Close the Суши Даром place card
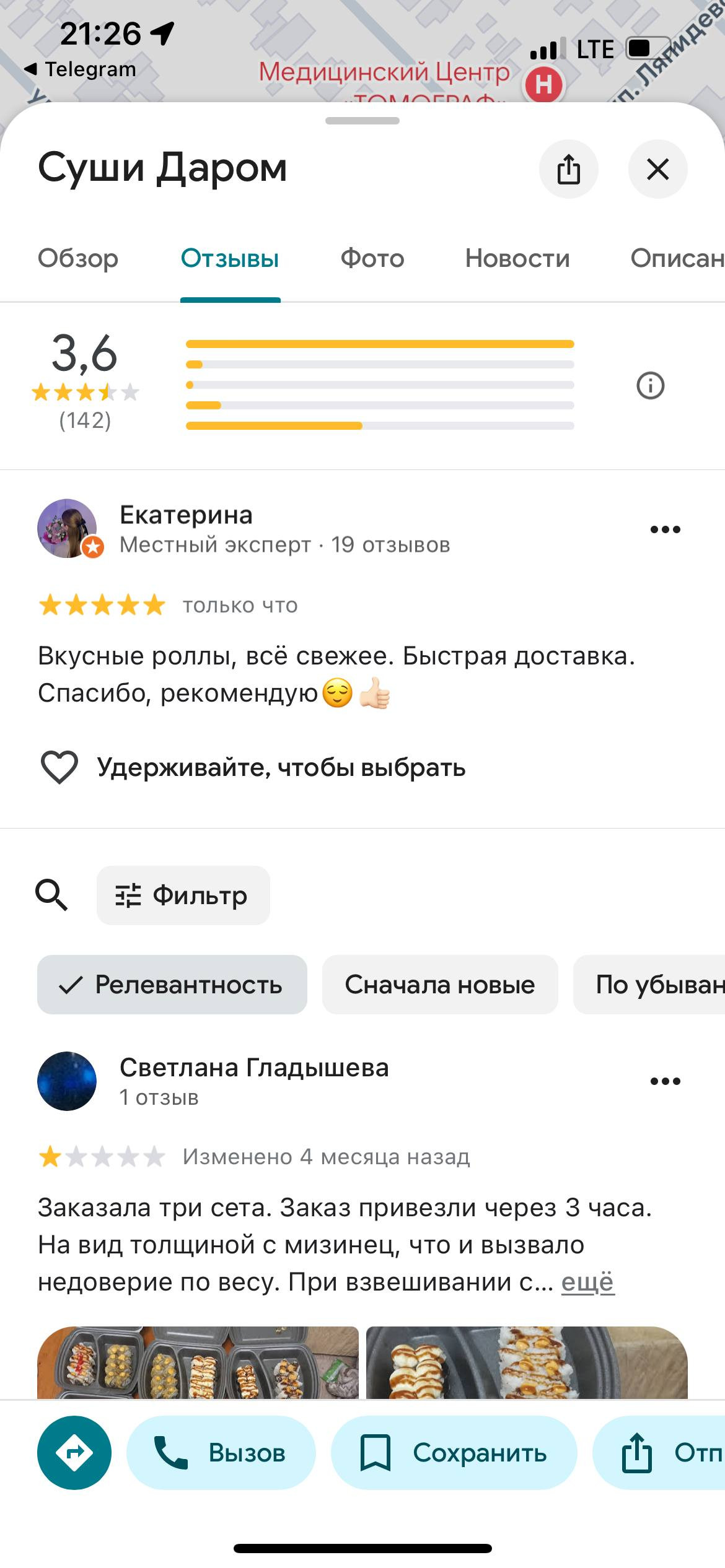This screenshot has height=1568, width=725. click(x=657, y=169)
